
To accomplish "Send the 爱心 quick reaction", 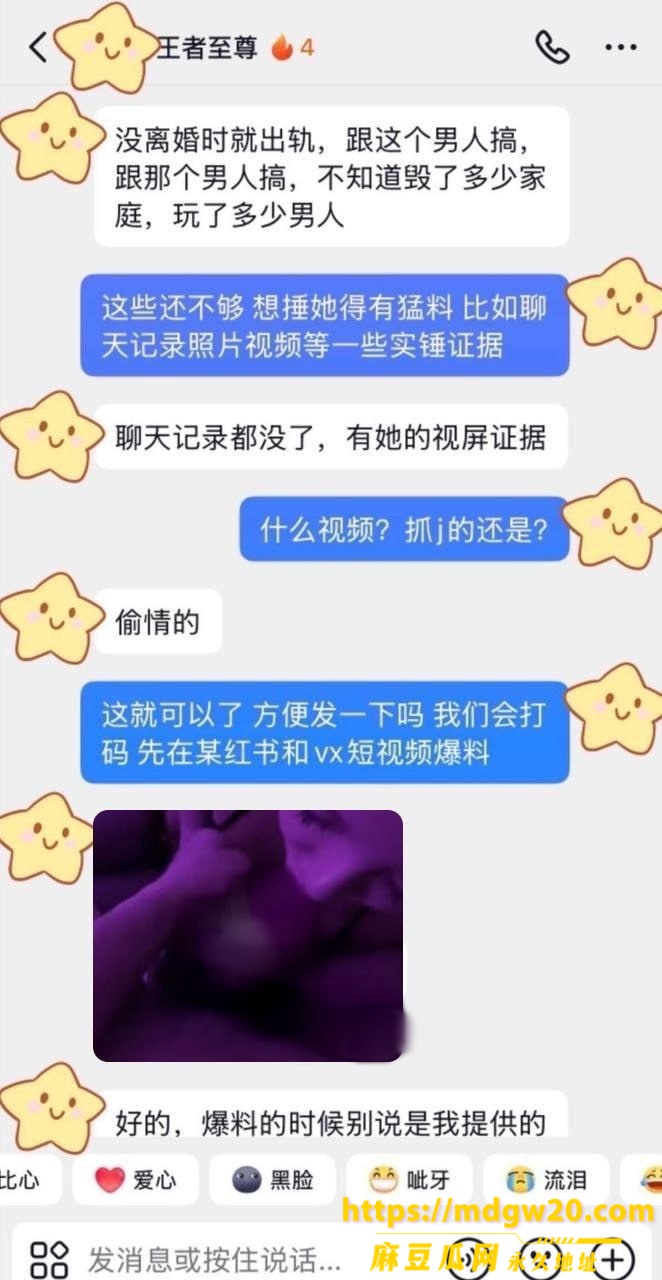I will pos(135,1180).
